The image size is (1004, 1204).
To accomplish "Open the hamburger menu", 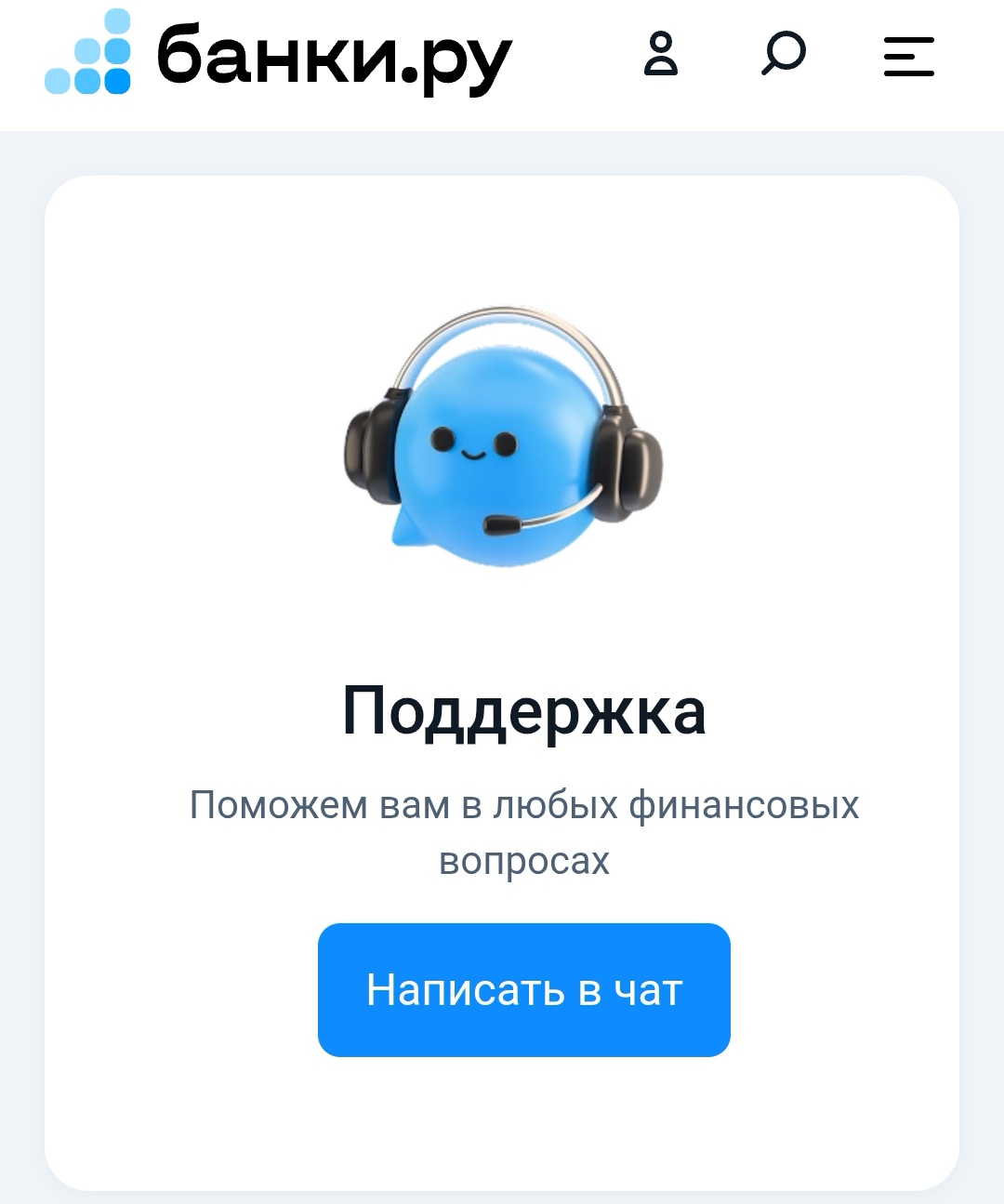I will 908,56.
